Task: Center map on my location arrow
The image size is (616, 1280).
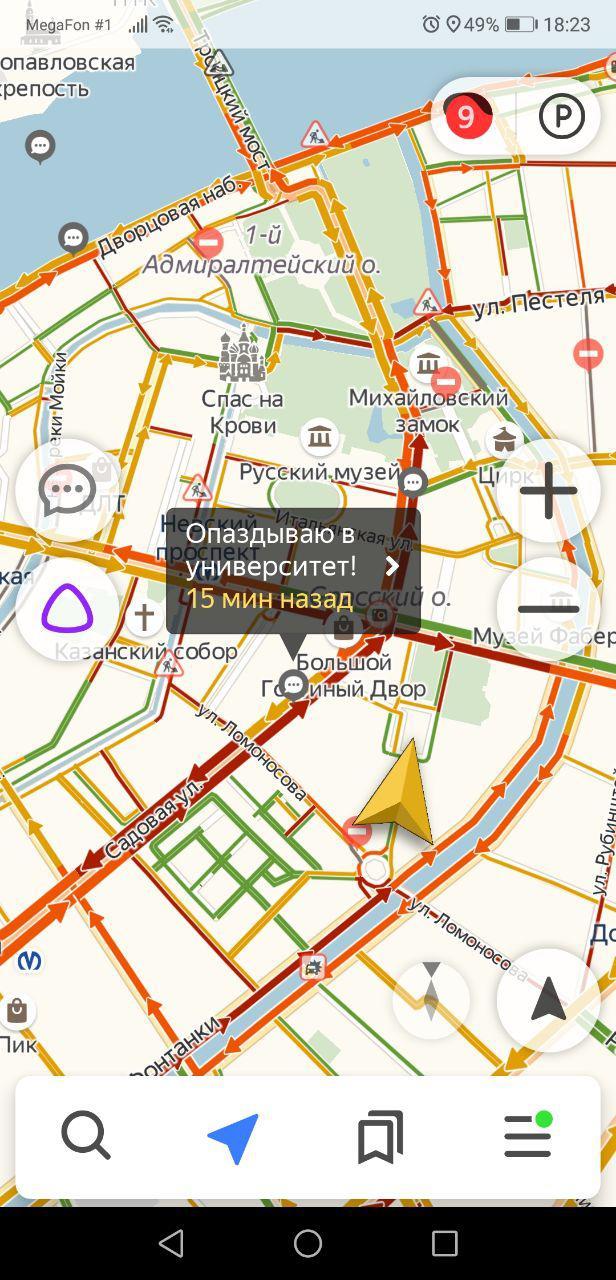Action: [x=548, y=999]
